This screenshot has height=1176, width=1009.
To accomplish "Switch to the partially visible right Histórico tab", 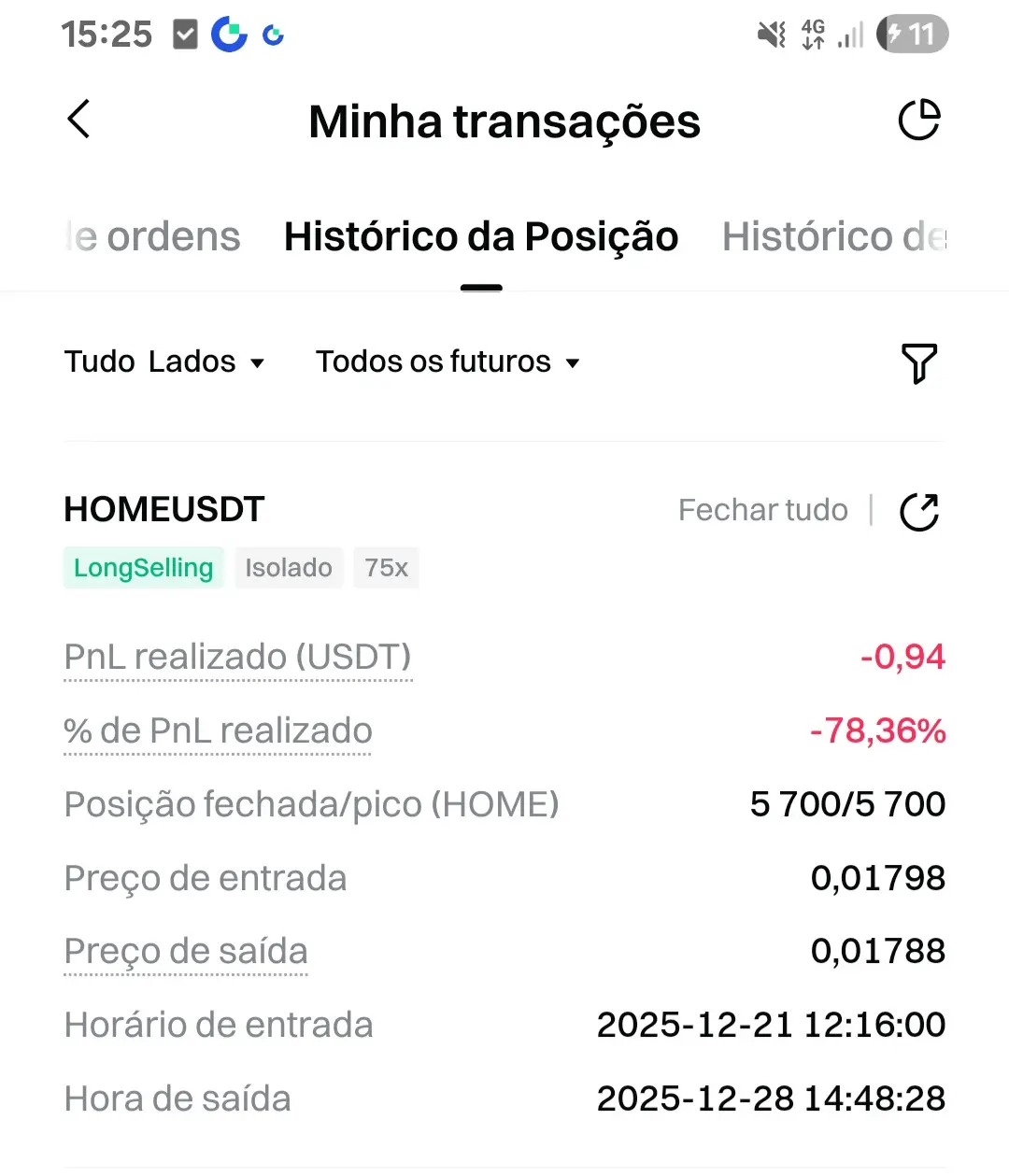I will click(833, 237).
